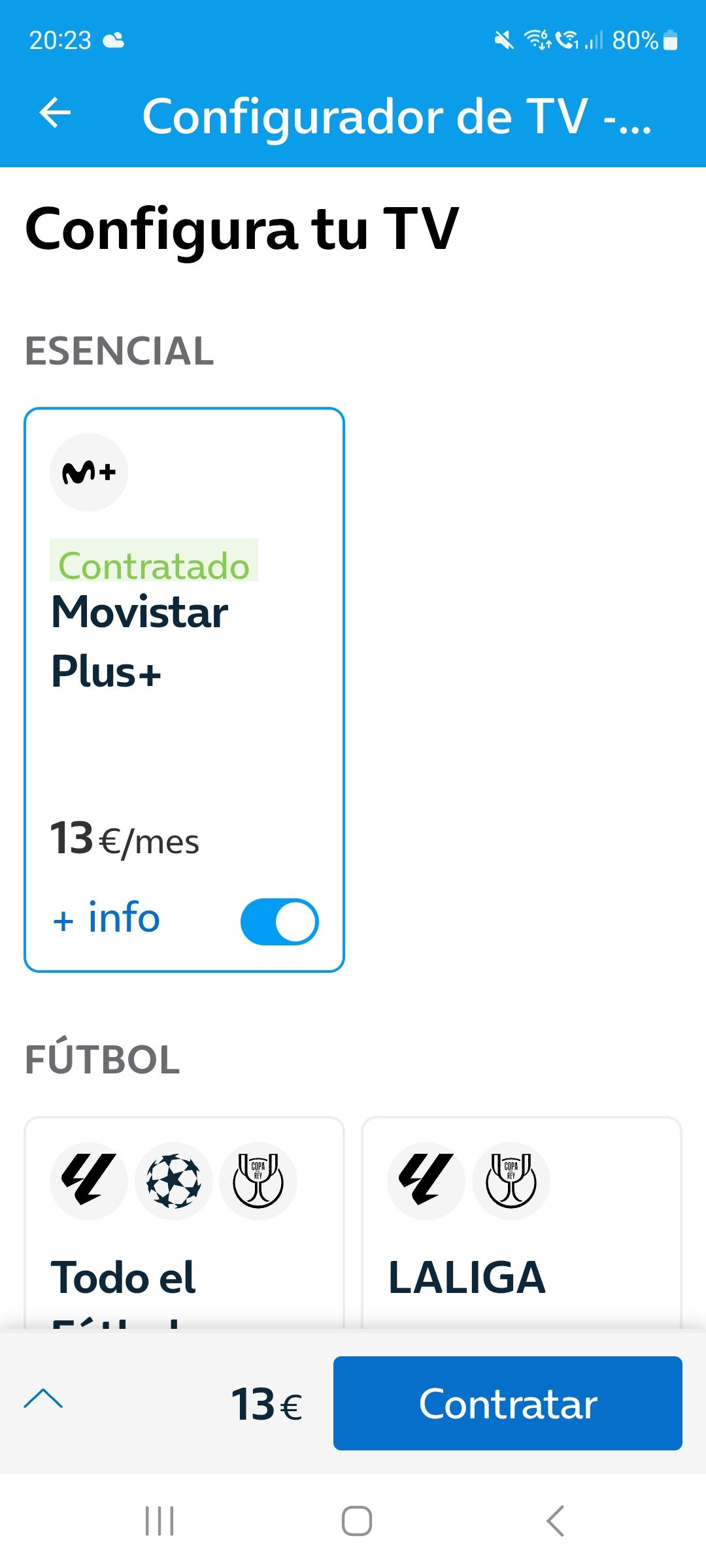The height and width of the screenshot is (1568, 706).
Task: Select the ESENCIAL section label
Action: (x=118, y=351)
